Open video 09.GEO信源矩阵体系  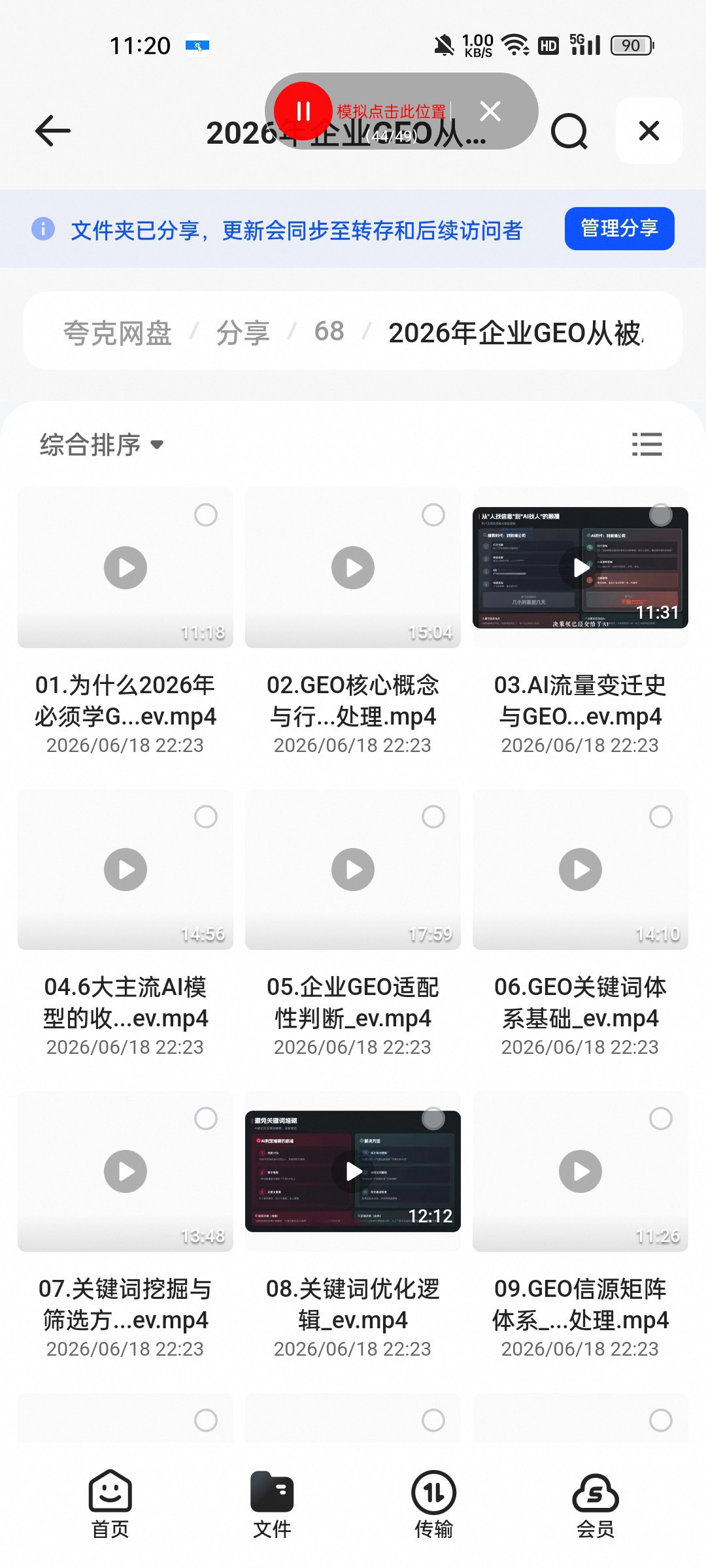tap(580, 1171)
